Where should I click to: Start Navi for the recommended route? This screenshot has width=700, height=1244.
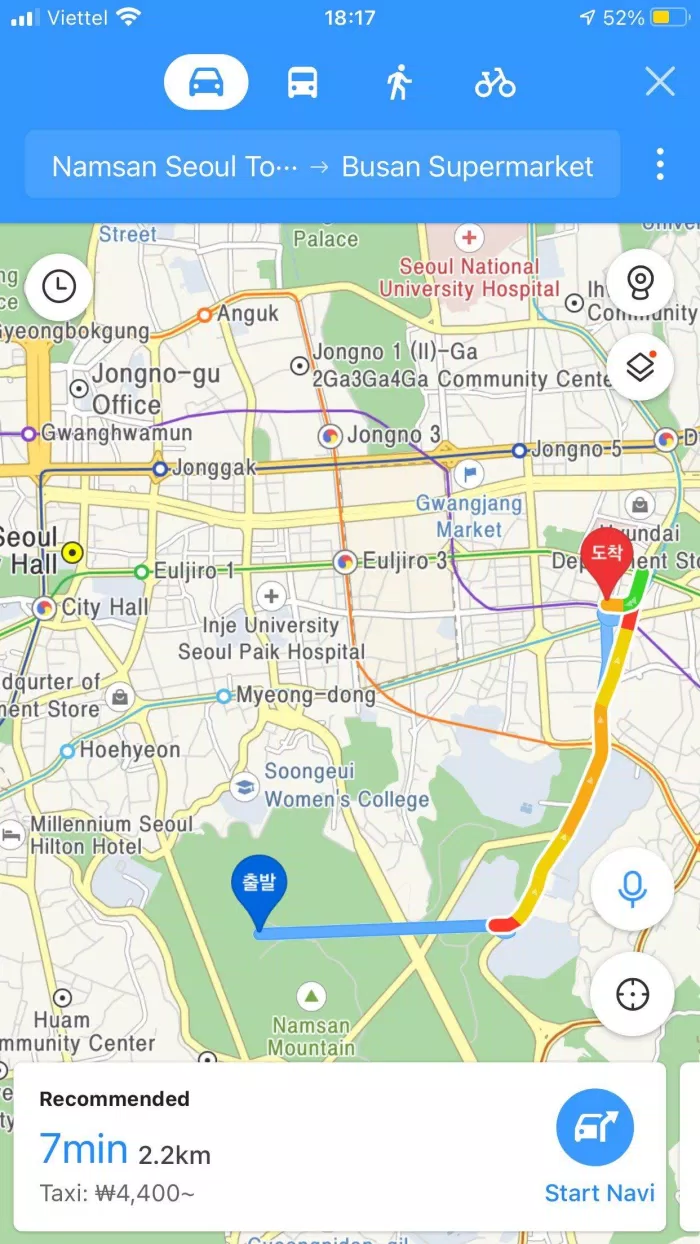pos(599,1145)
